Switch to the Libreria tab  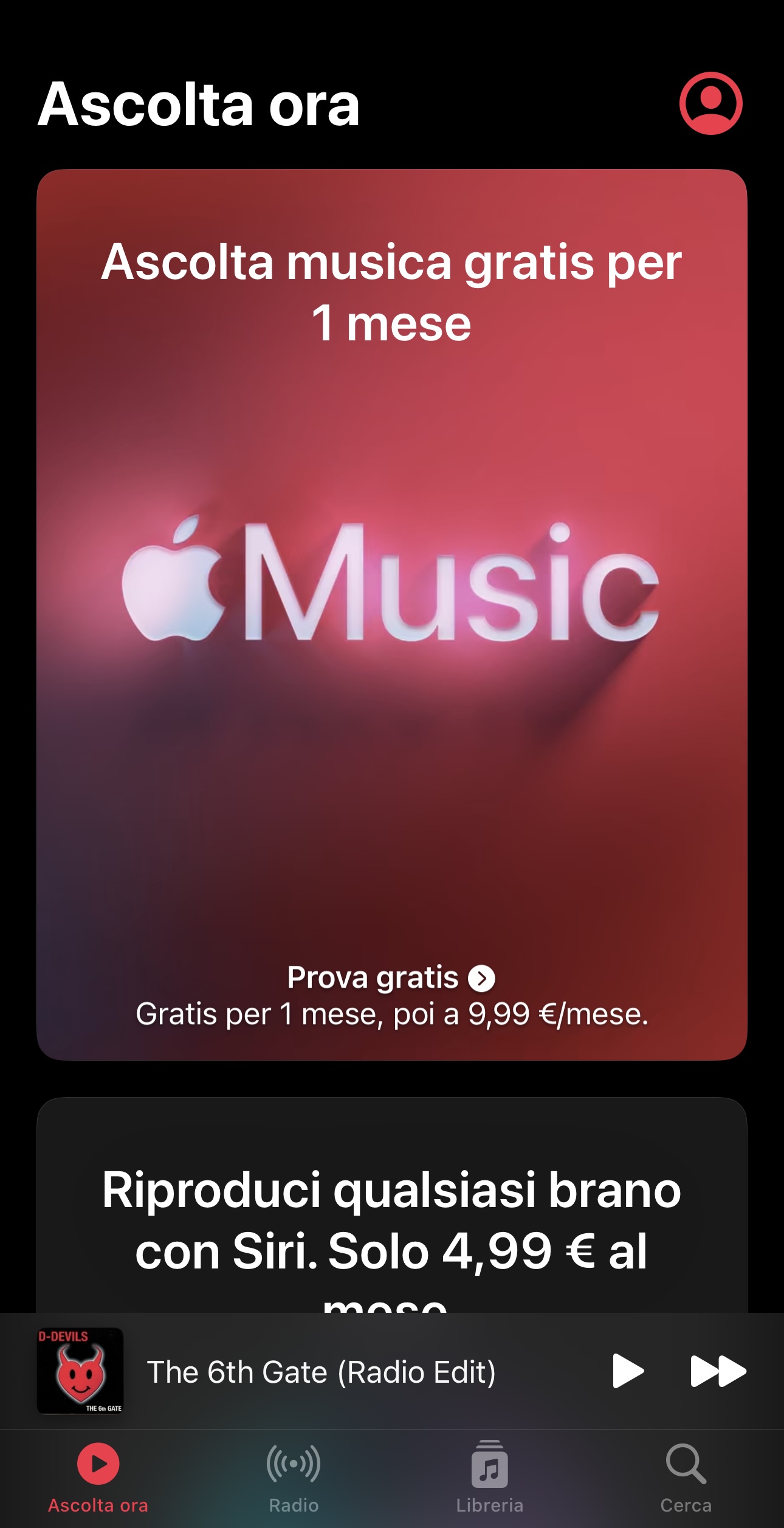point(489,1478)
